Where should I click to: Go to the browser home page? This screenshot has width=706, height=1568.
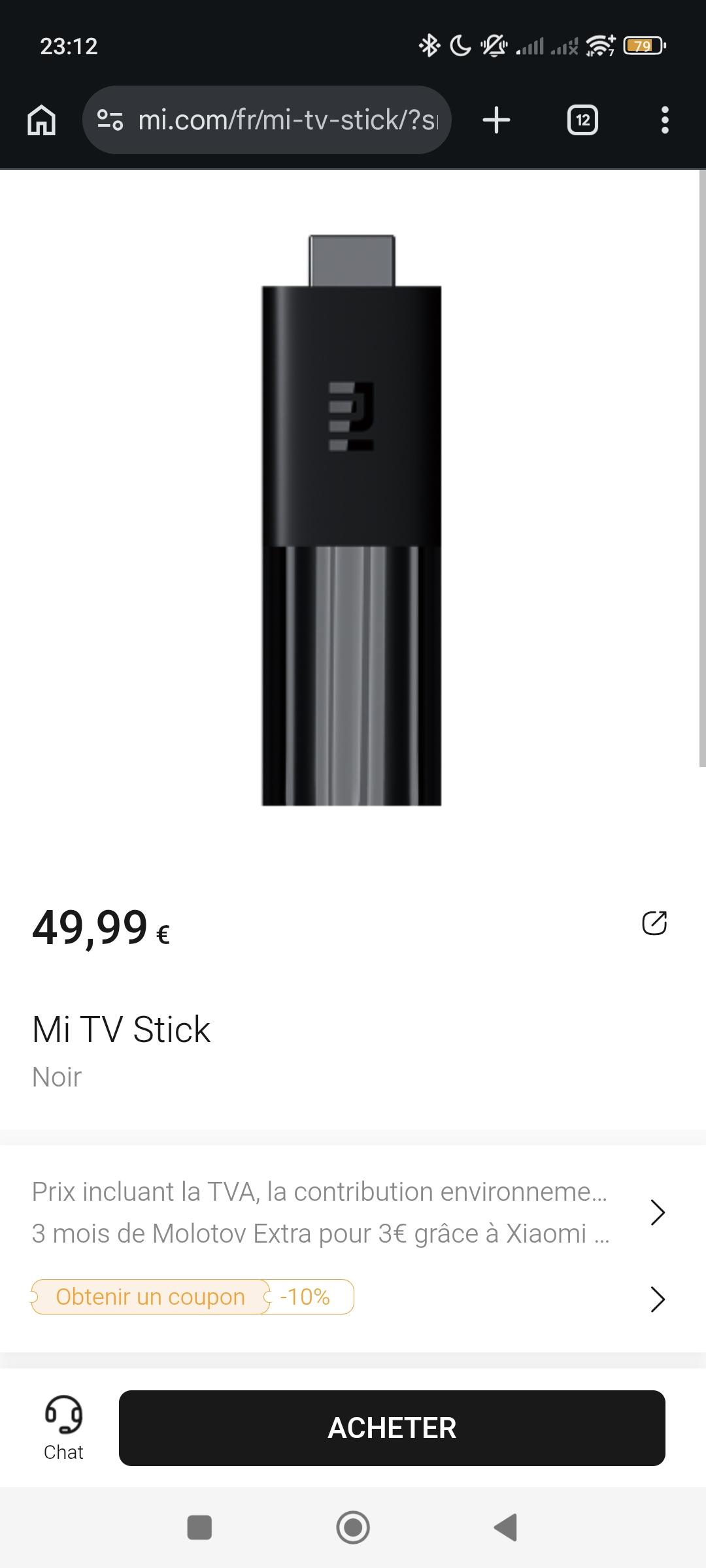(41, 120)
